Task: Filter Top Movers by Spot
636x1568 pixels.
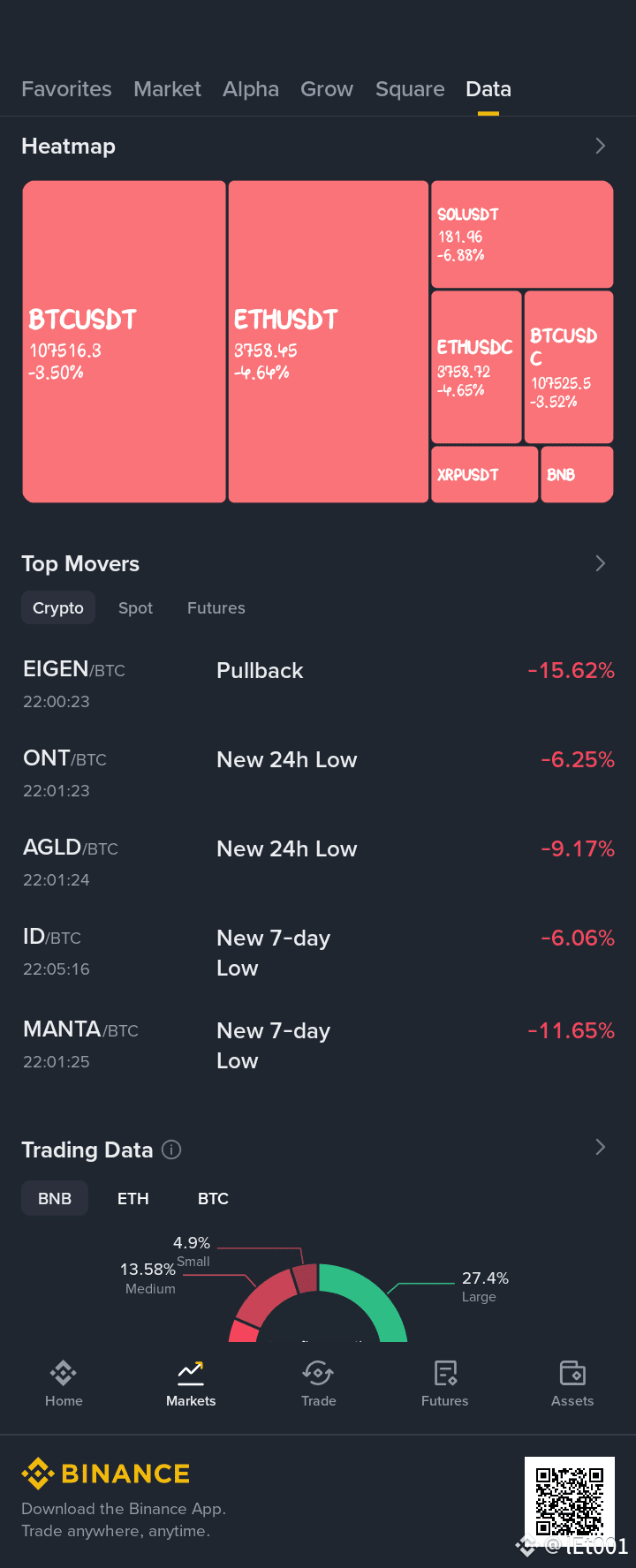Action: (135, 608)
